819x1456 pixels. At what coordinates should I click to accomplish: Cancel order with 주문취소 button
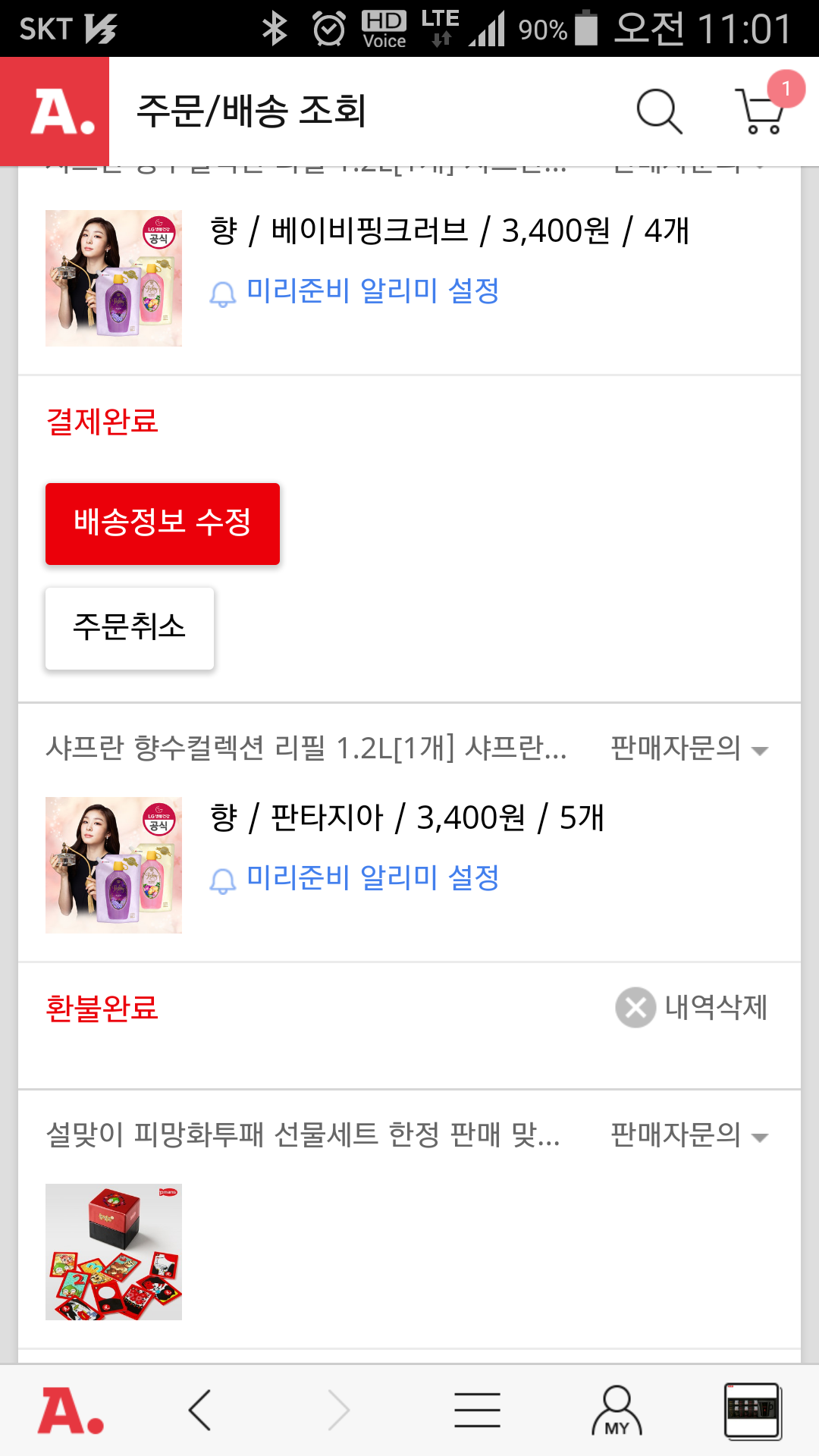pyautogui.click(x=130, y=628)
